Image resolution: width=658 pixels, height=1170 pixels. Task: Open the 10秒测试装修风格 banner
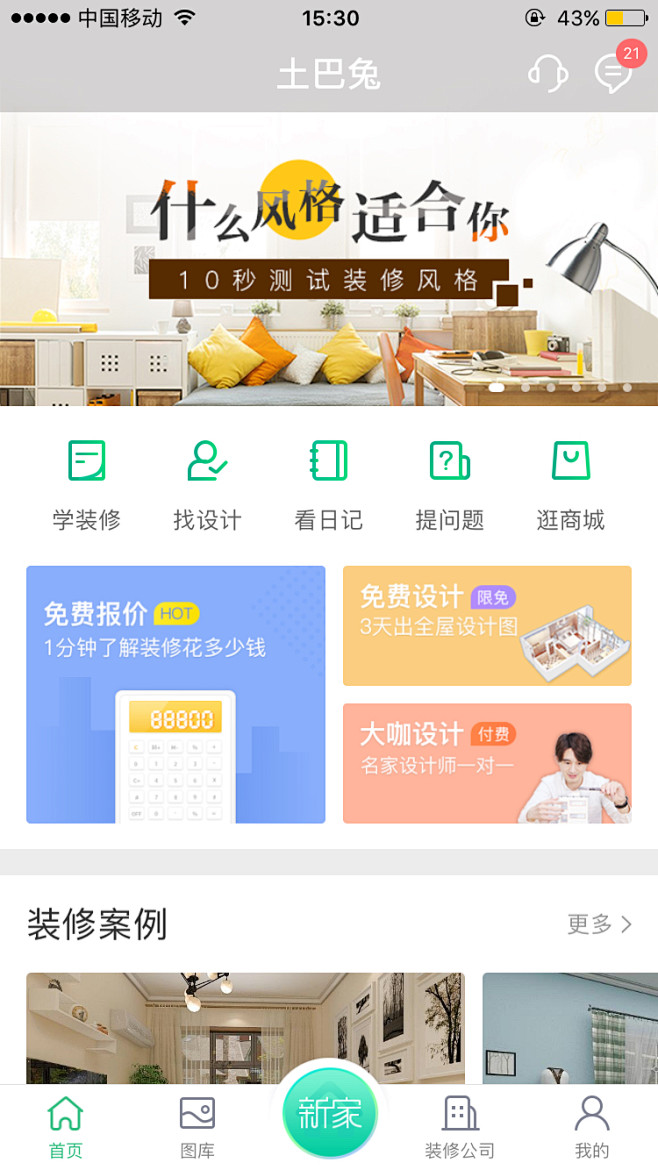pos(329,260)
